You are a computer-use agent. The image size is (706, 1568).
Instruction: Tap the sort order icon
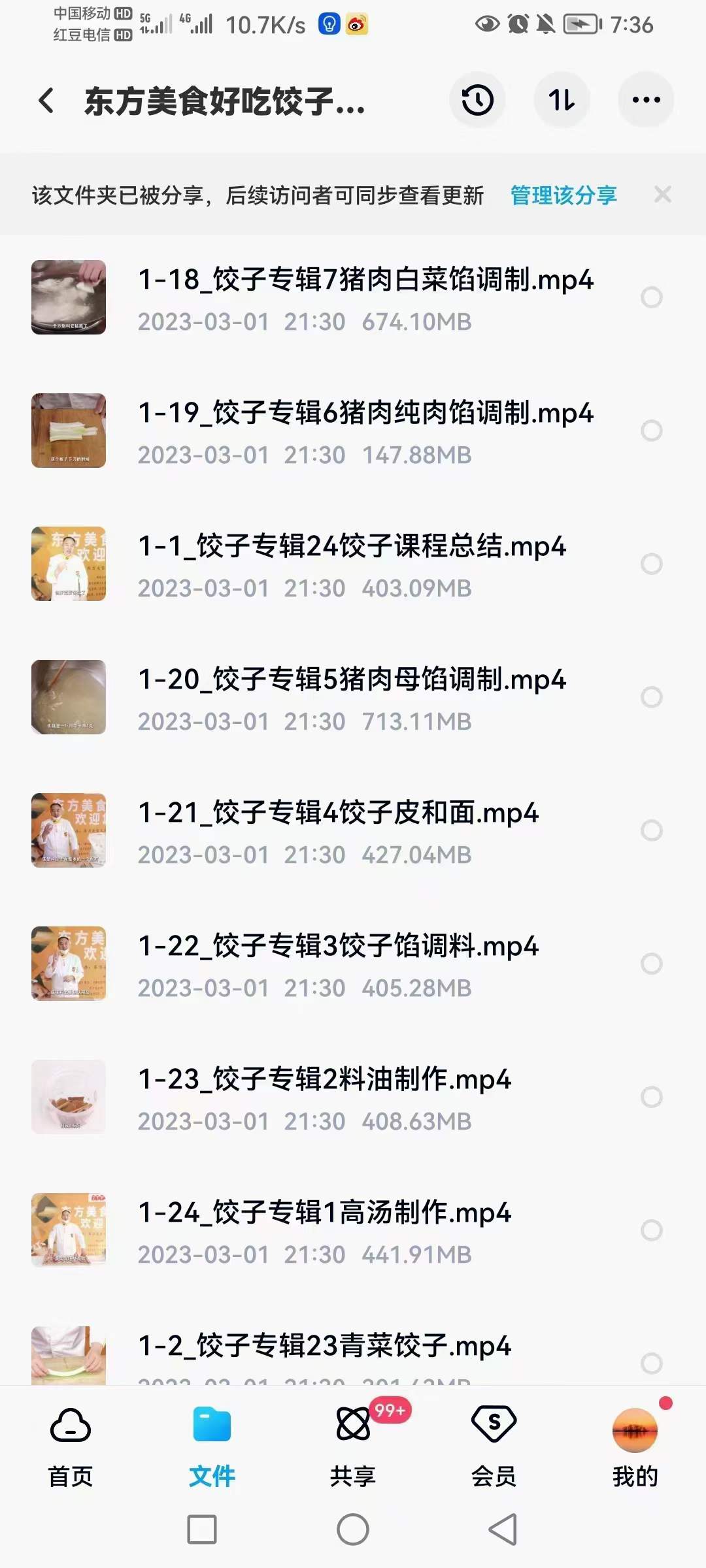pos(562,99)
